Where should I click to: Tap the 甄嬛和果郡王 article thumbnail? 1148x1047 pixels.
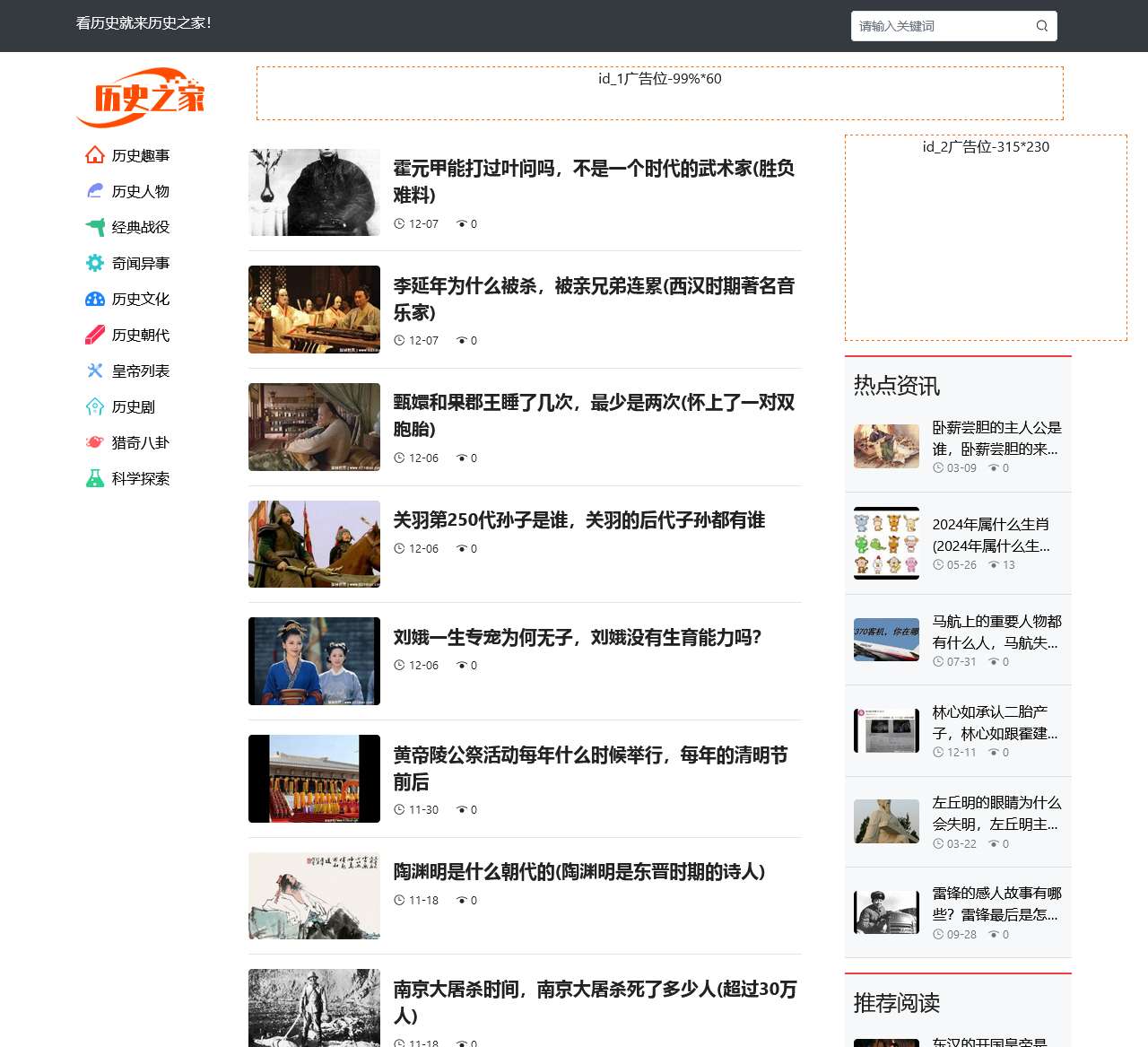(314, 427)
